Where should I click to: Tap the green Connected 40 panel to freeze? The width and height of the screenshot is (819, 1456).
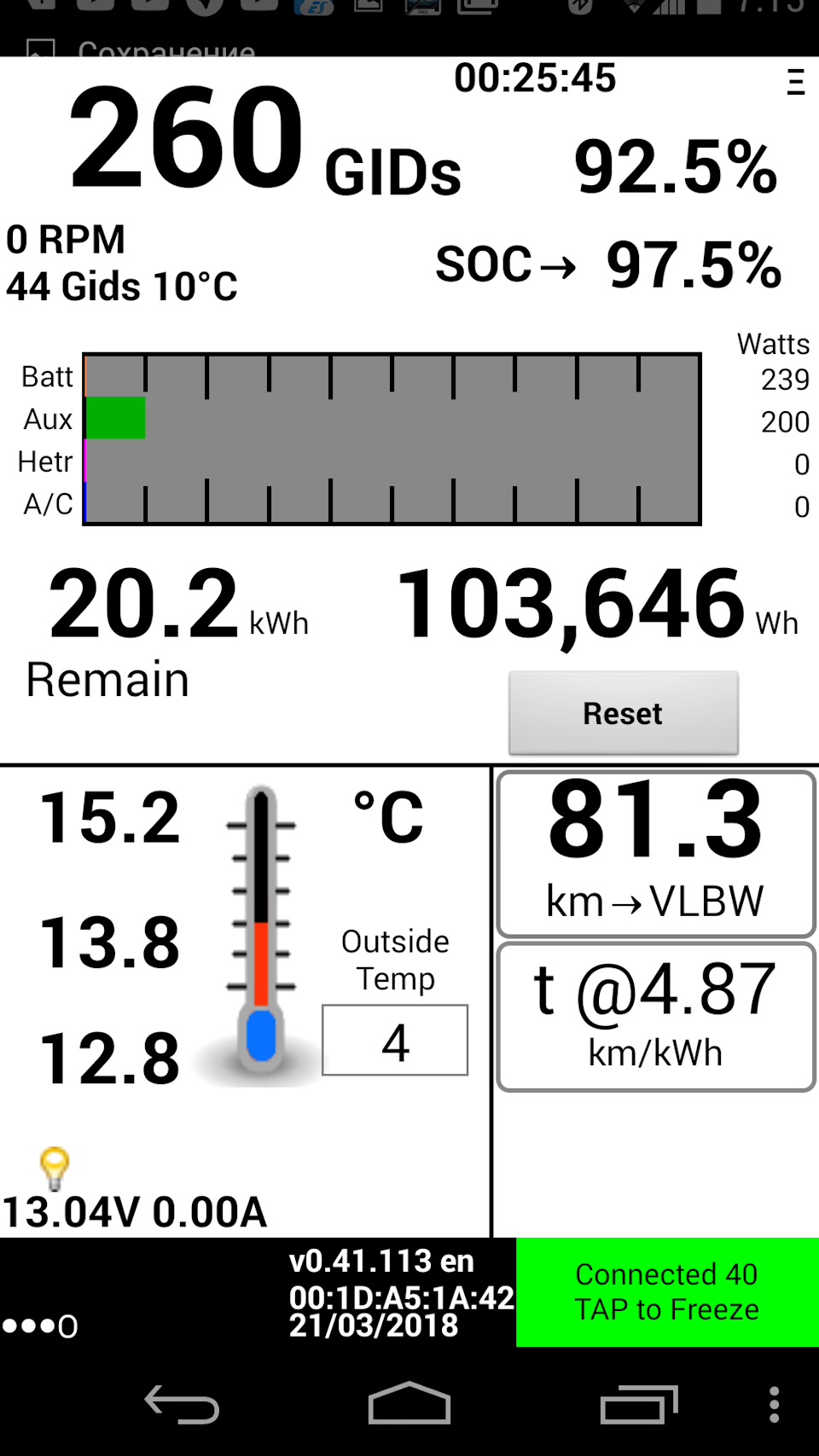click(x=666, y=1292)
